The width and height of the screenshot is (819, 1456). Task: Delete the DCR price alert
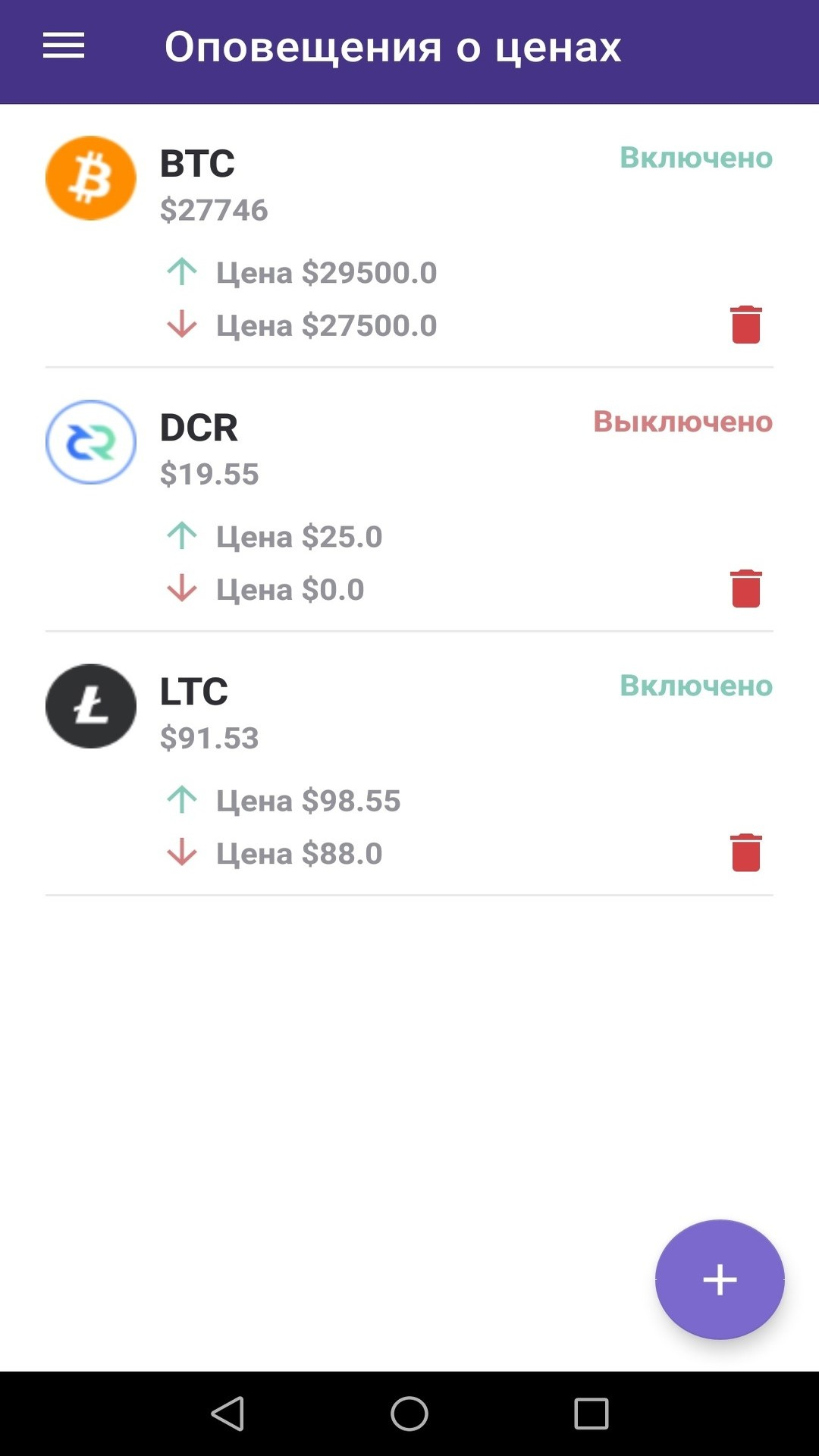(745, 588)
